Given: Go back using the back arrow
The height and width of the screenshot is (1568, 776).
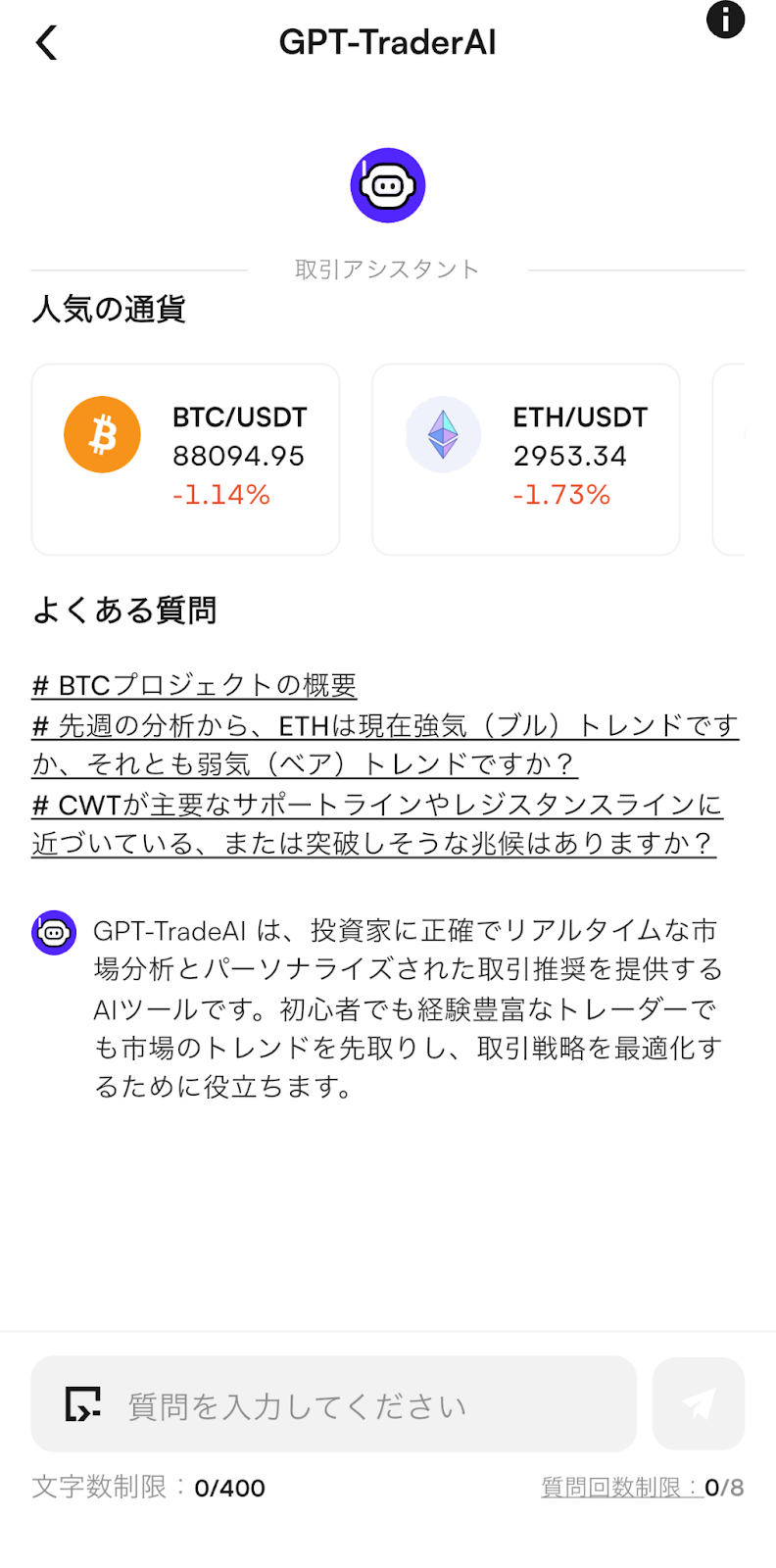Looking at the screenshot, I should click(46, 43).
